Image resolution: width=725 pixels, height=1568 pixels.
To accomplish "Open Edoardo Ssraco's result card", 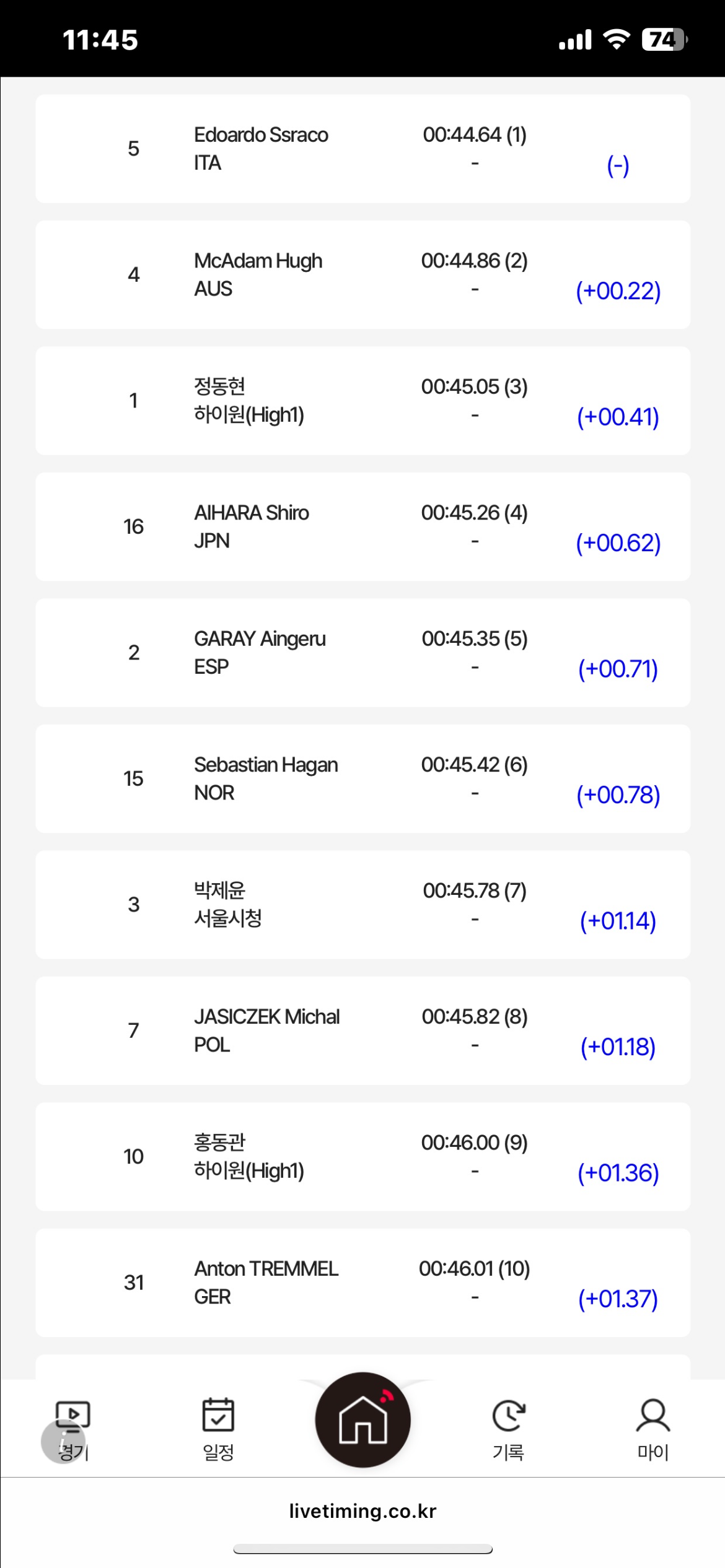I will click(362, 149).
